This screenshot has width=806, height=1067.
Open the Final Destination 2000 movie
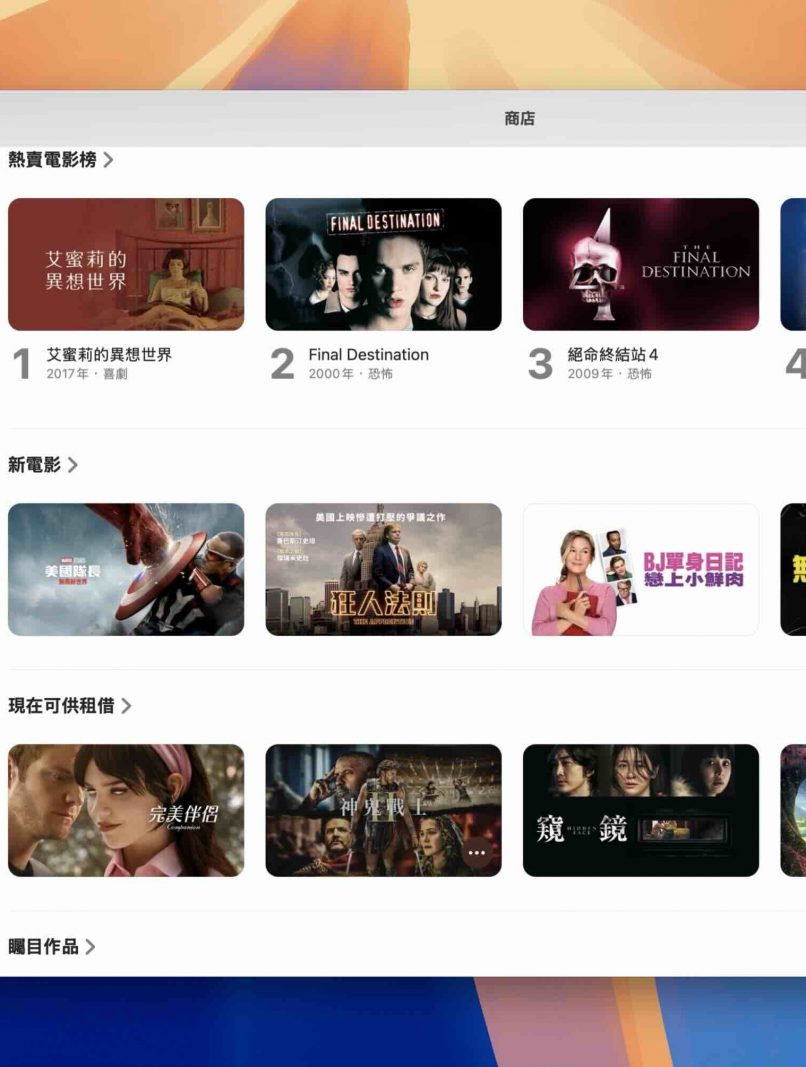click(383, 264)
